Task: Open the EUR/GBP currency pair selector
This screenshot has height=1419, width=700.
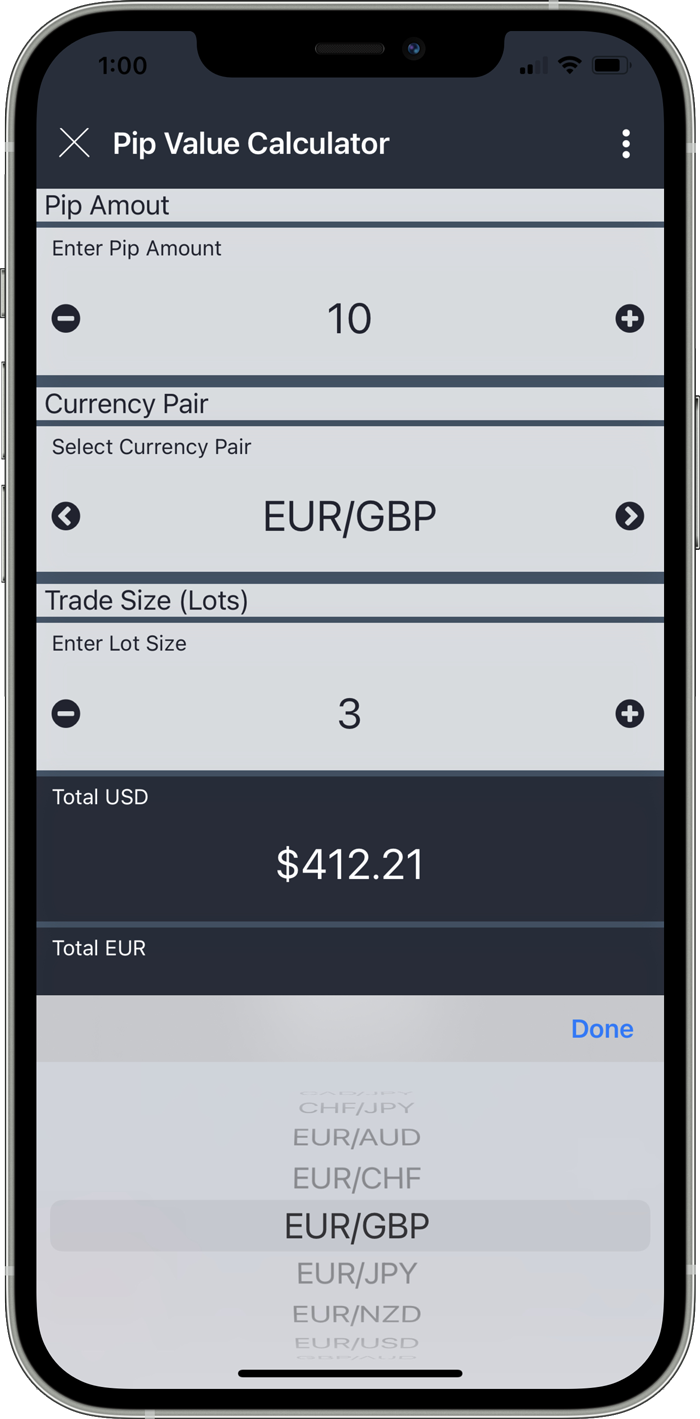Action: [349, 516]
